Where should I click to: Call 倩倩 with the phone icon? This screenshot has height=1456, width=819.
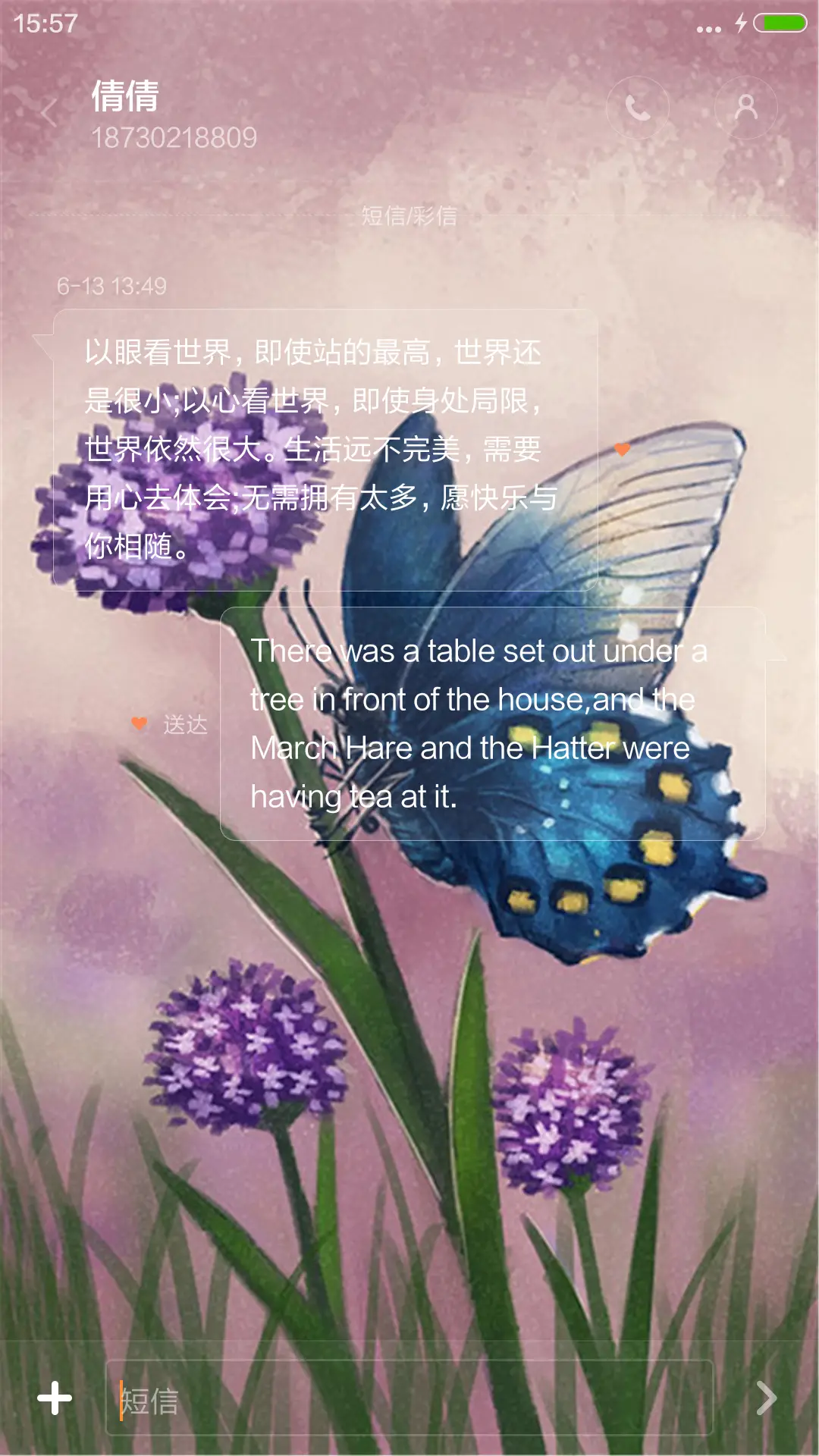[638, 108]
